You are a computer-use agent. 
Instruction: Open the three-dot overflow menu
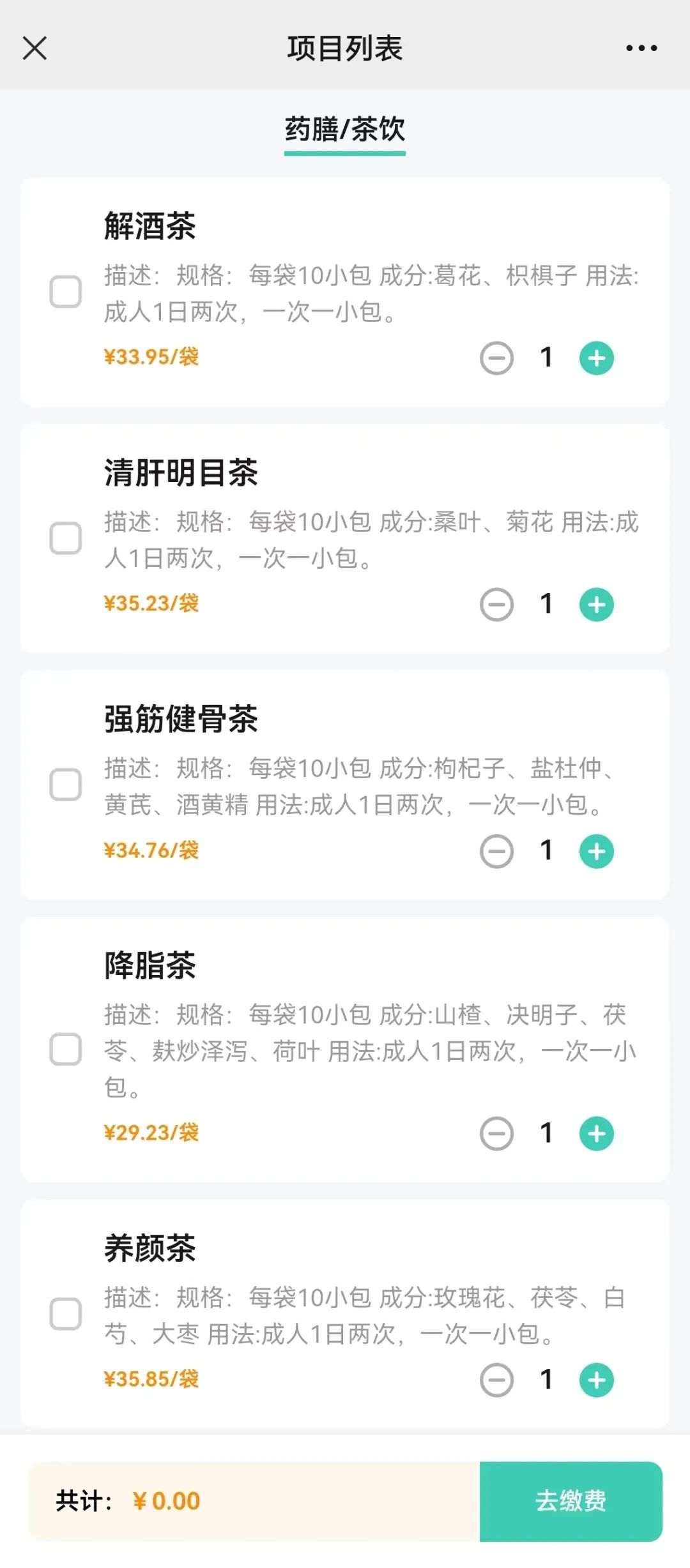pos(641,48)
